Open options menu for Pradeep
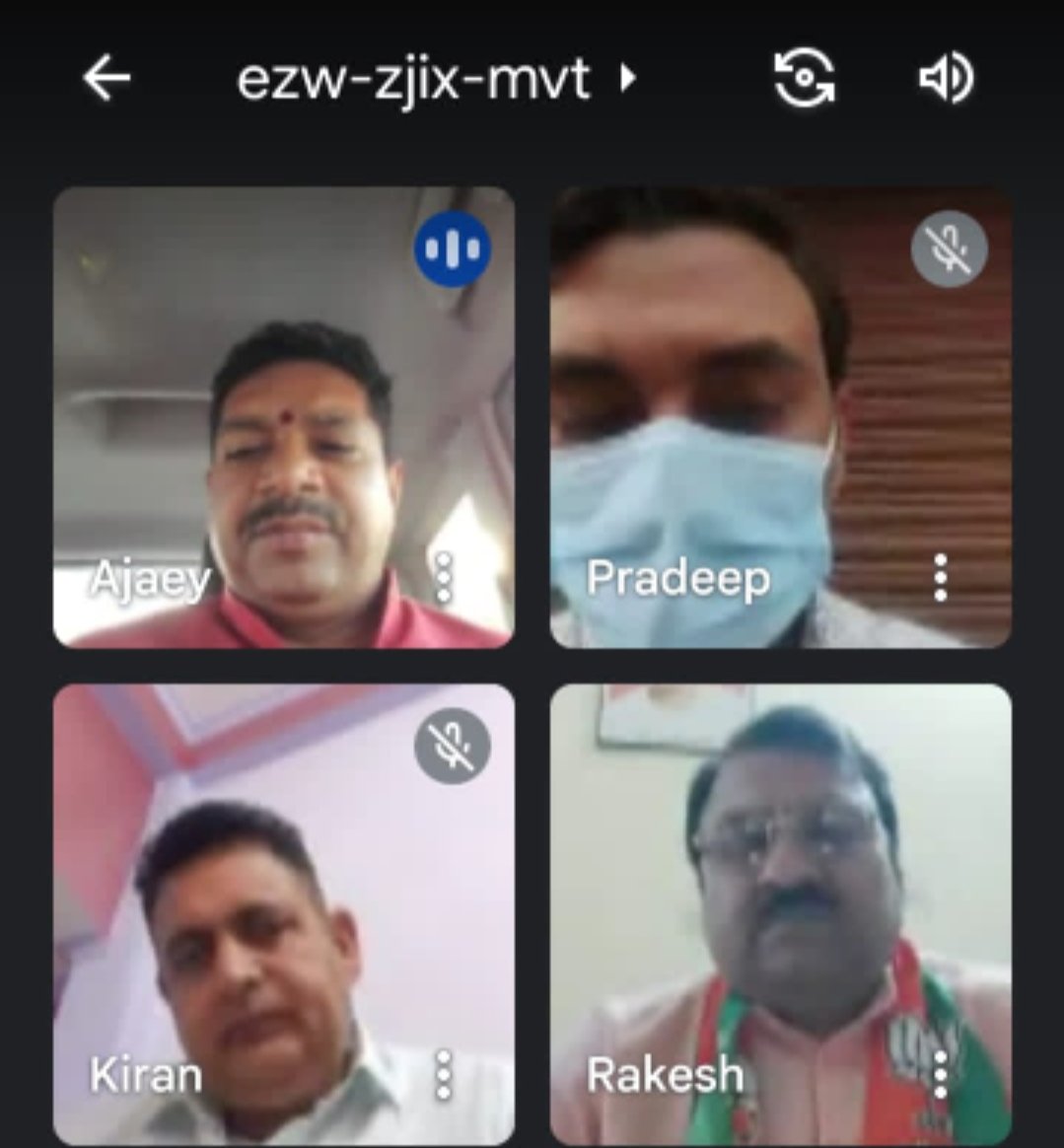The width and height of the screenshot is (1064, 1148). (941, 577)
